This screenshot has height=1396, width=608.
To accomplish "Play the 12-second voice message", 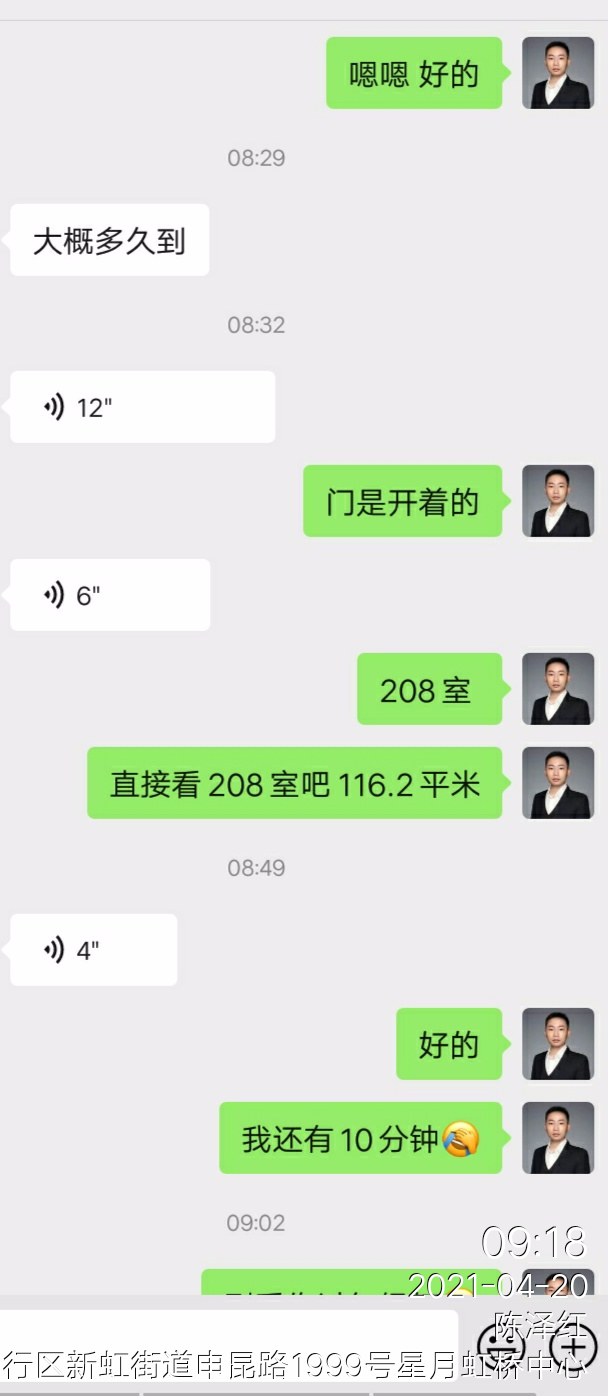I will [x=142, y=407].
